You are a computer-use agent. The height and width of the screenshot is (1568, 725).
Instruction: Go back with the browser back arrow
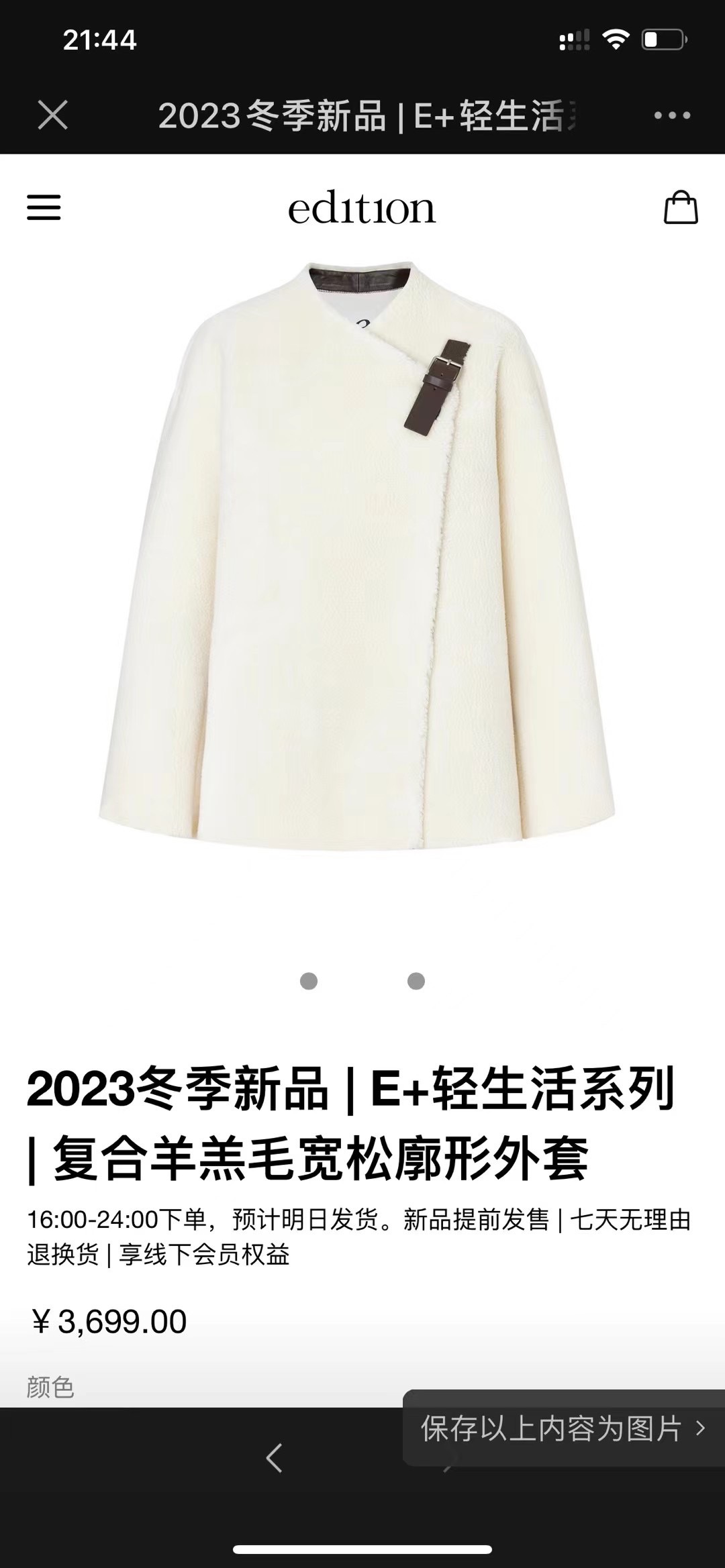[x=274, y=1457]
